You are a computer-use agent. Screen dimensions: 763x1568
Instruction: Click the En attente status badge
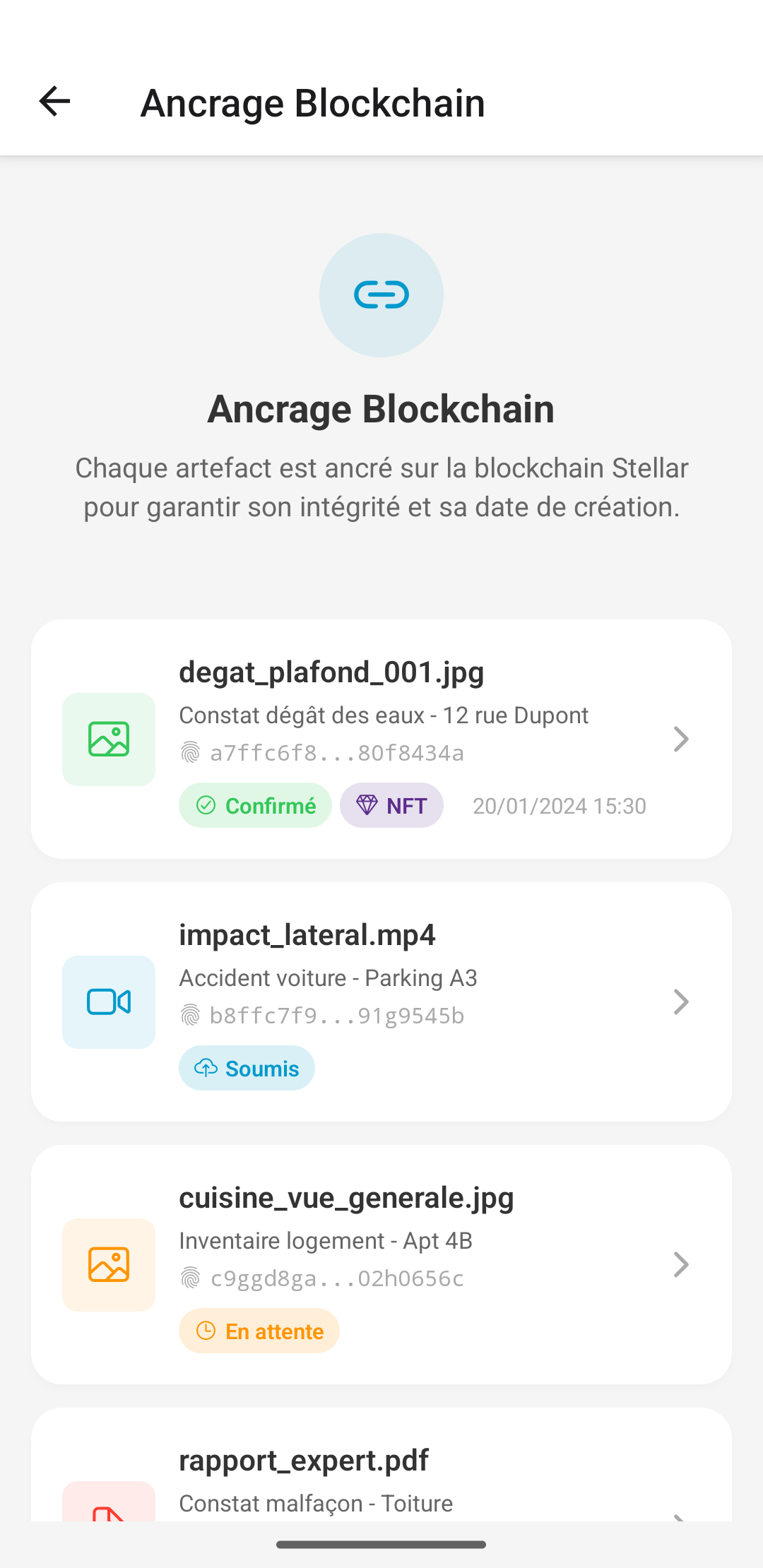[x=259, y=1331]
